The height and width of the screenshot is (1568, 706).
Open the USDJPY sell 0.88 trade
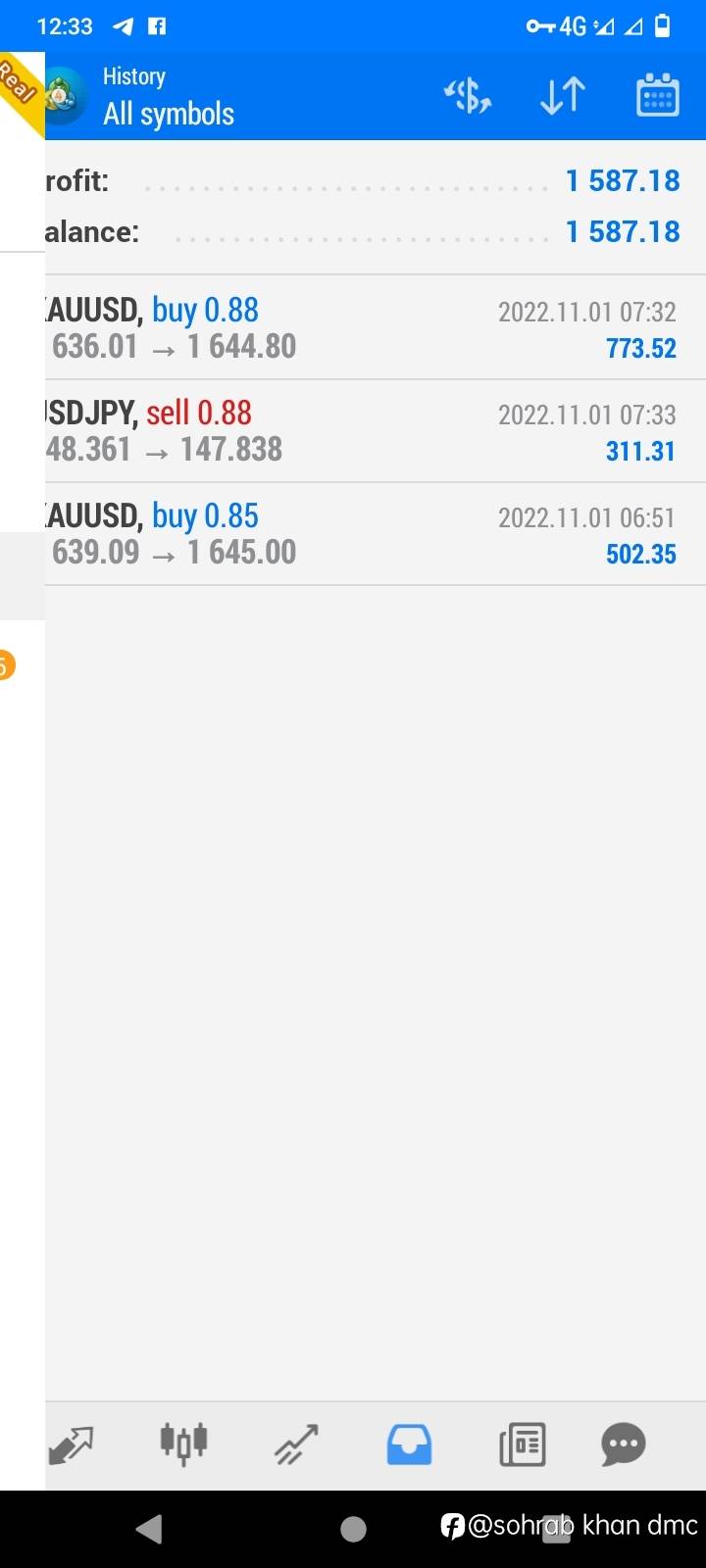coord(376,431)
